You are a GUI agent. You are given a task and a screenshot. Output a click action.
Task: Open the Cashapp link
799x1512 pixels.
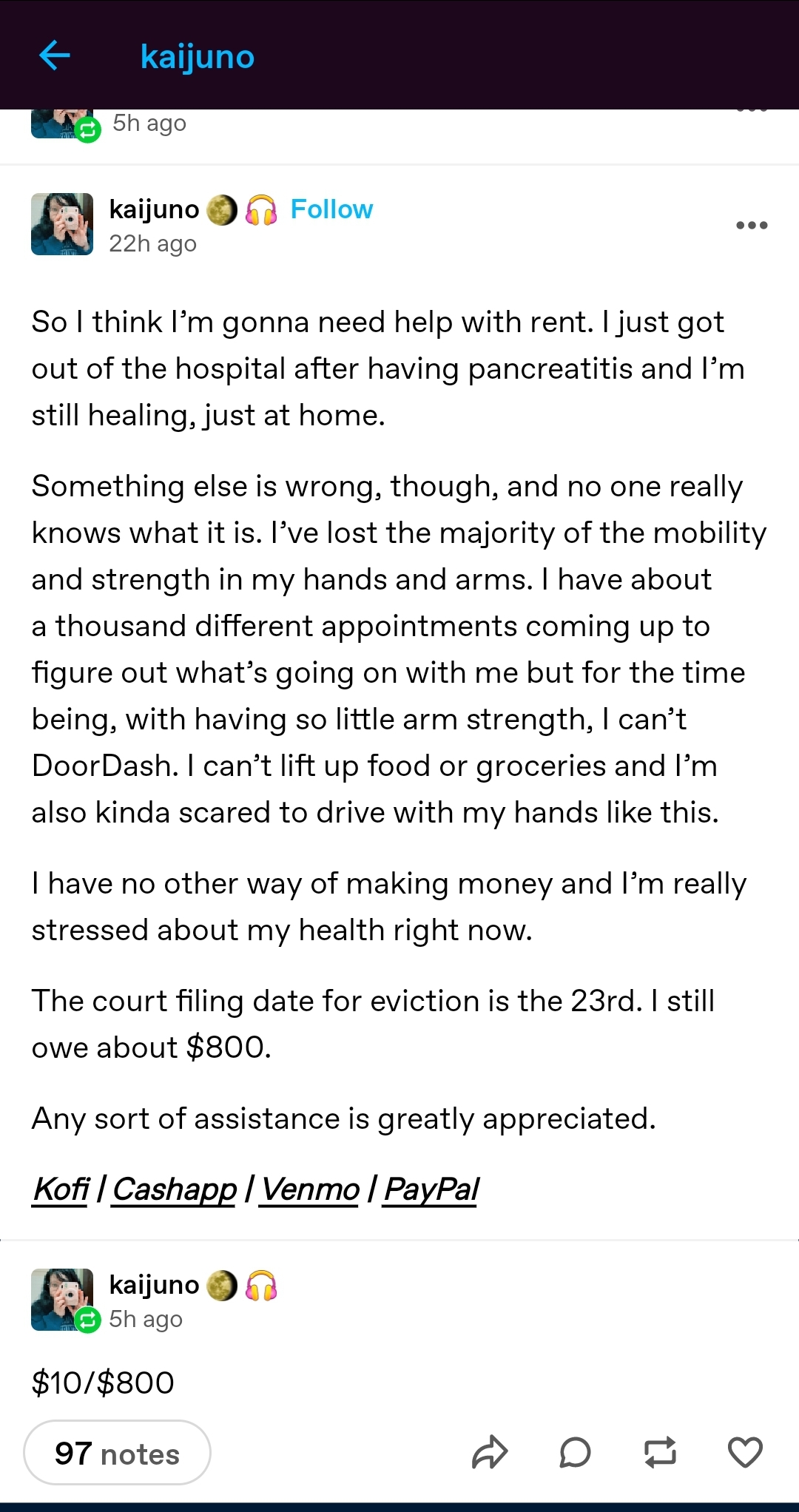point(175,1189)
